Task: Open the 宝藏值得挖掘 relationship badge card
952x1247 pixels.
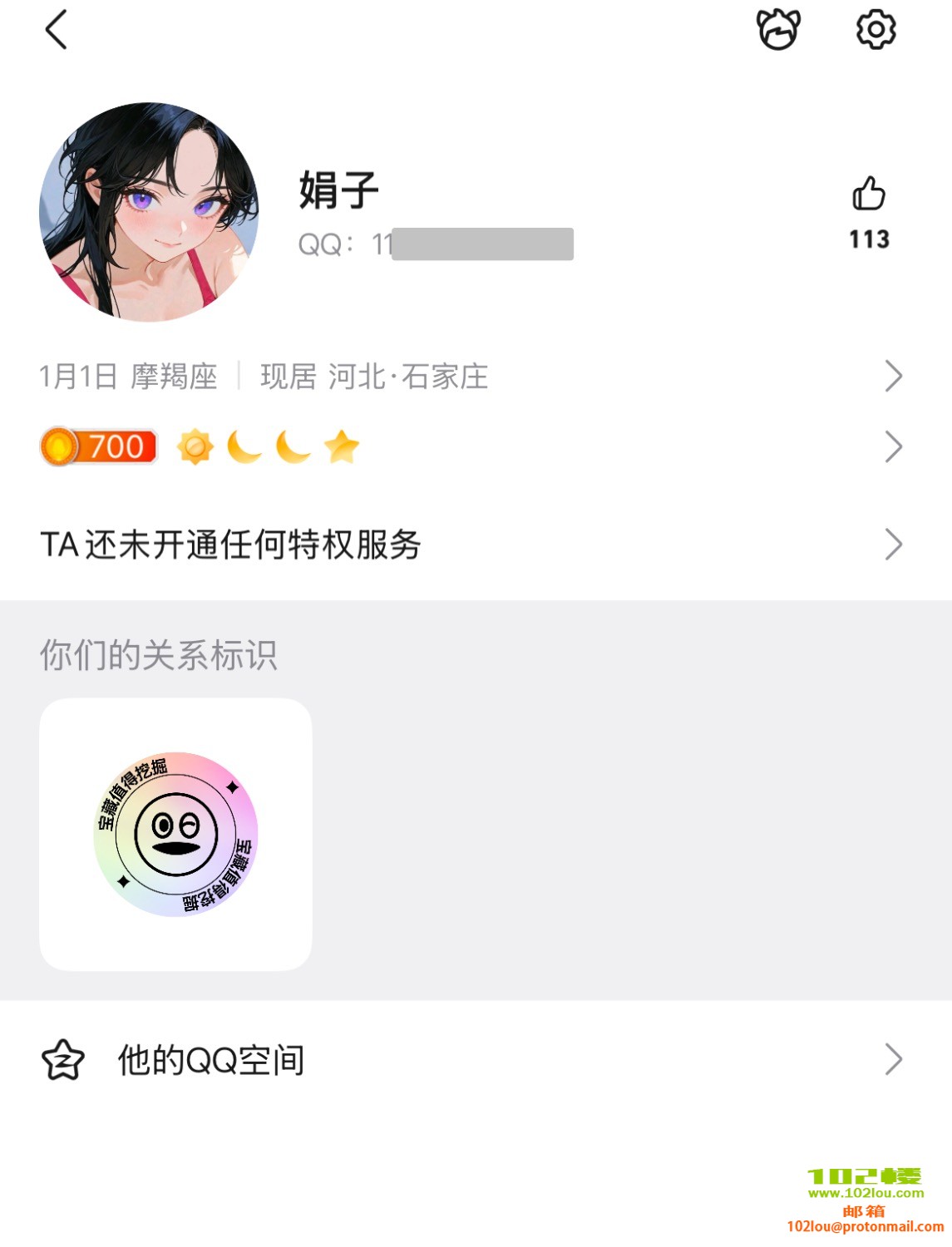Action: (x=175, y=834)
